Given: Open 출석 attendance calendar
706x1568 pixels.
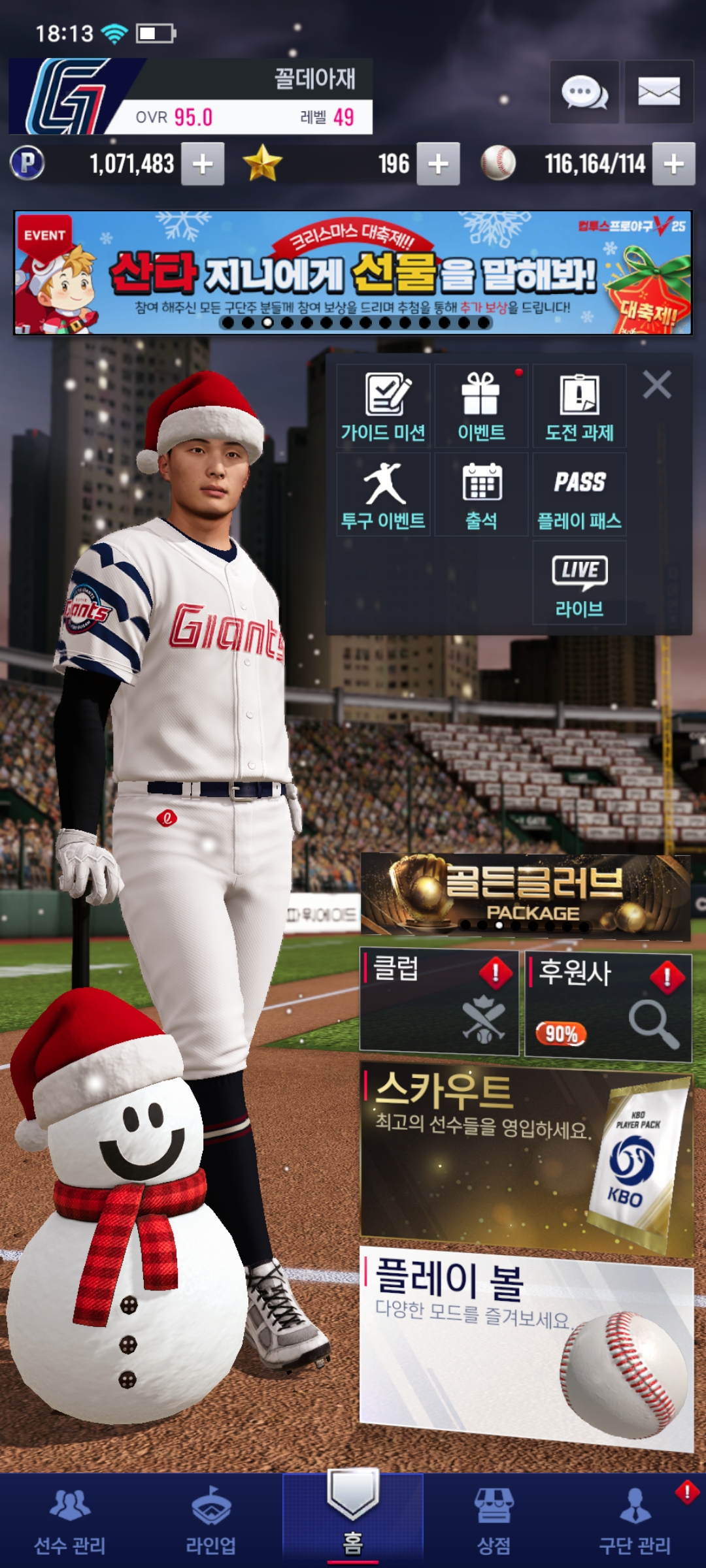Looking at the screenshot, I should [x=481, y=495].
